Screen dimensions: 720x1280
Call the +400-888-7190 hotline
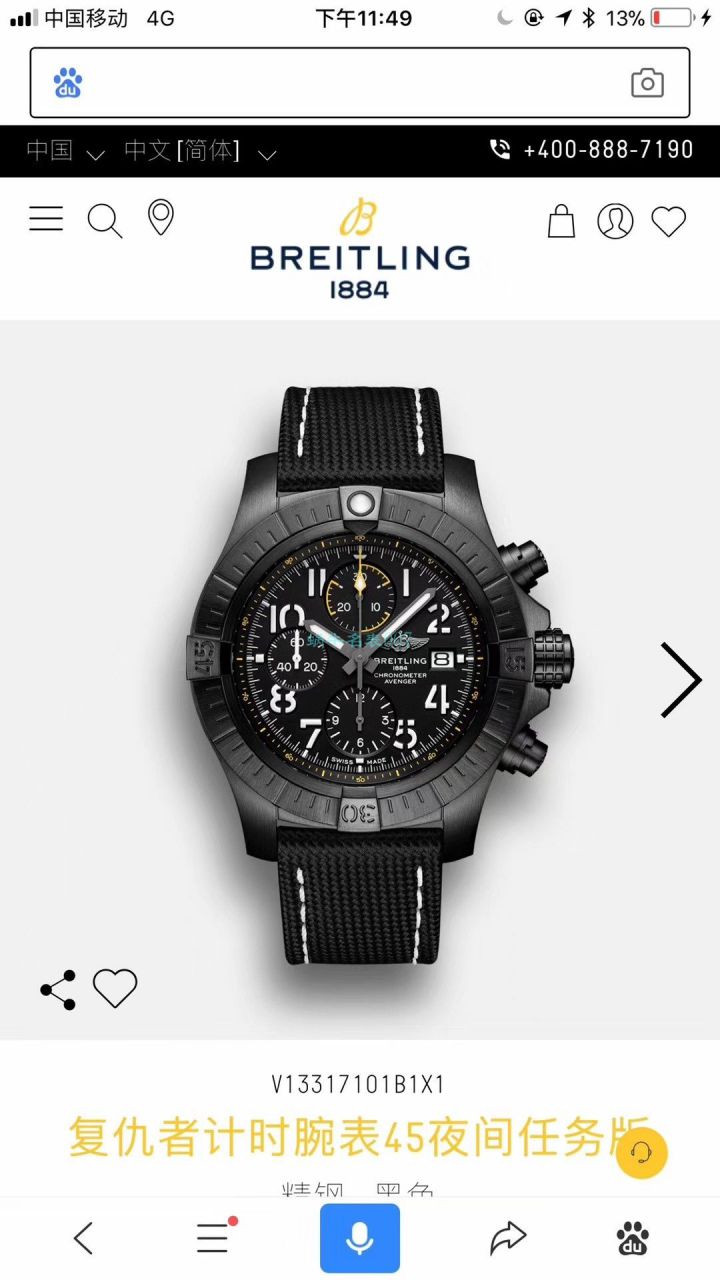(592, 150)
